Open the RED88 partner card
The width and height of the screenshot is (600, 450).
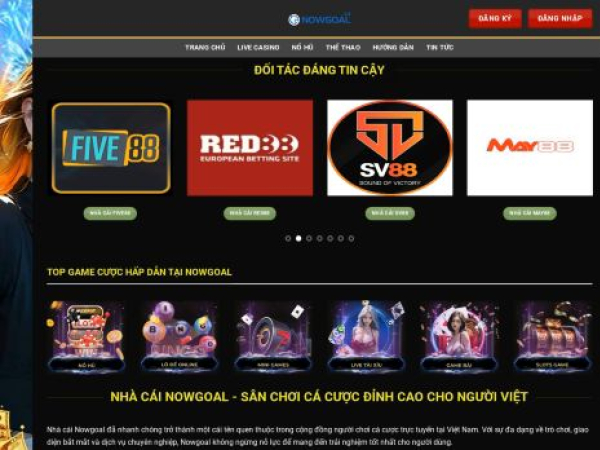tap(249, 148)
